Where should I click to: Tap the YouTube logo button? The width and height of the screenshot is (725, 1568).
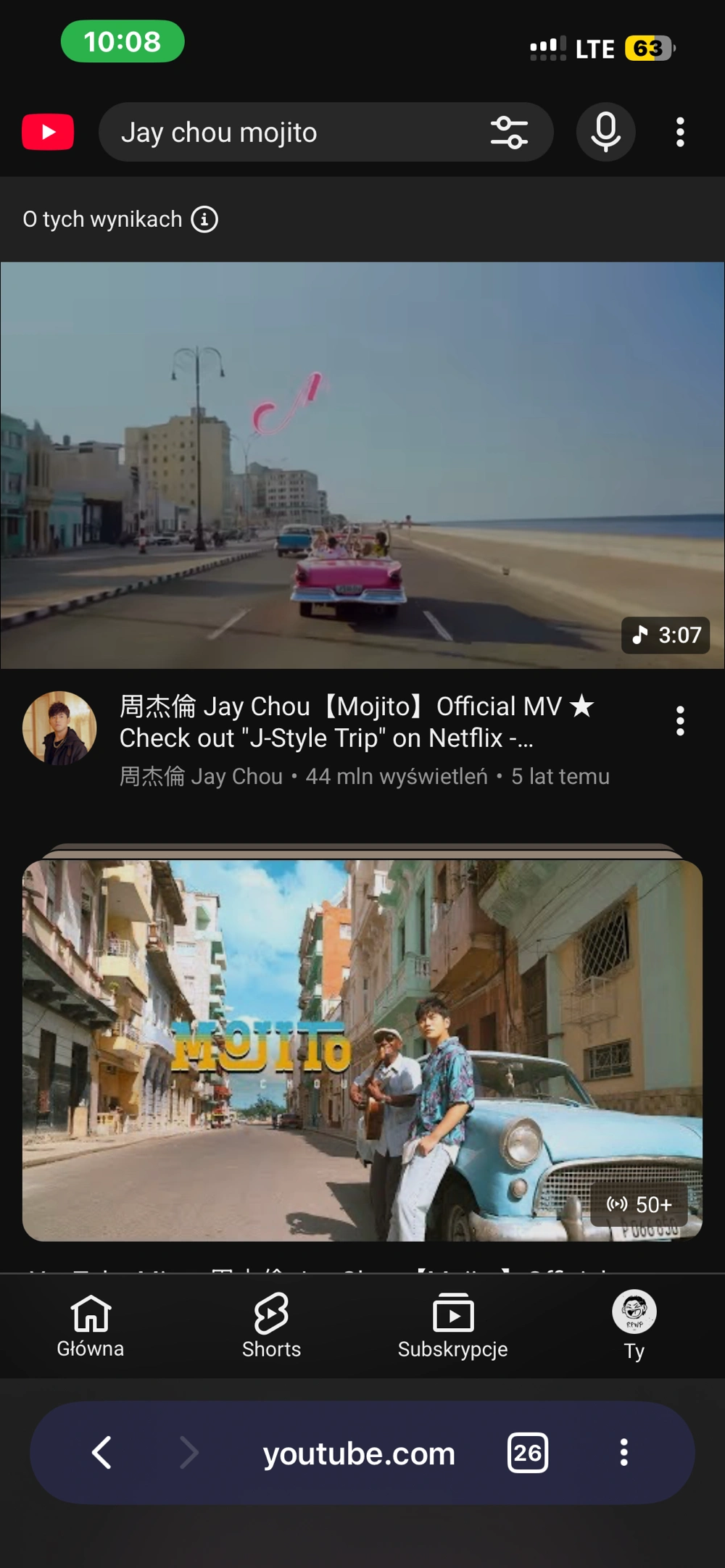[48, 132]
